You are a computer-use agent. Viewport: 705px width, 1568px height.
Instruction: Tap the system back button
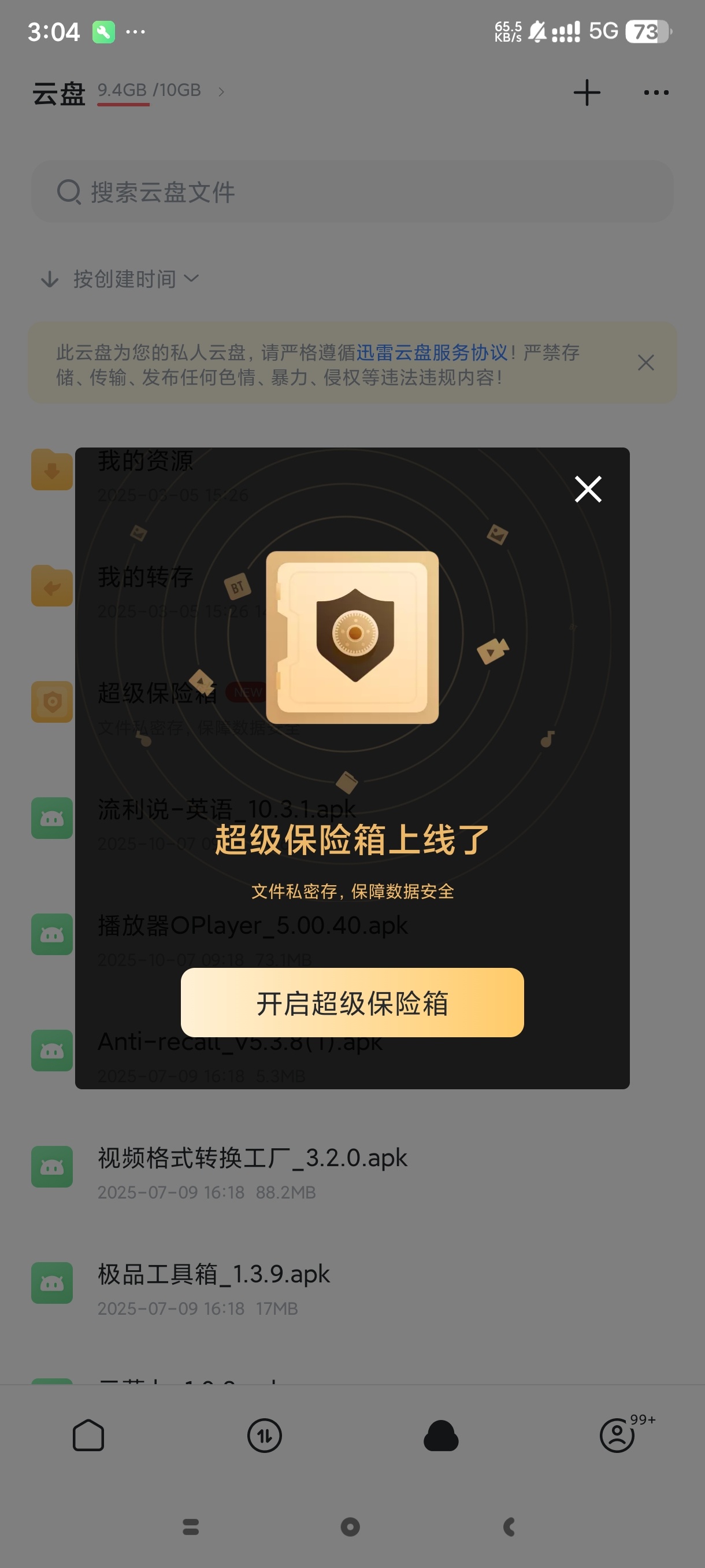(510, 1526)
